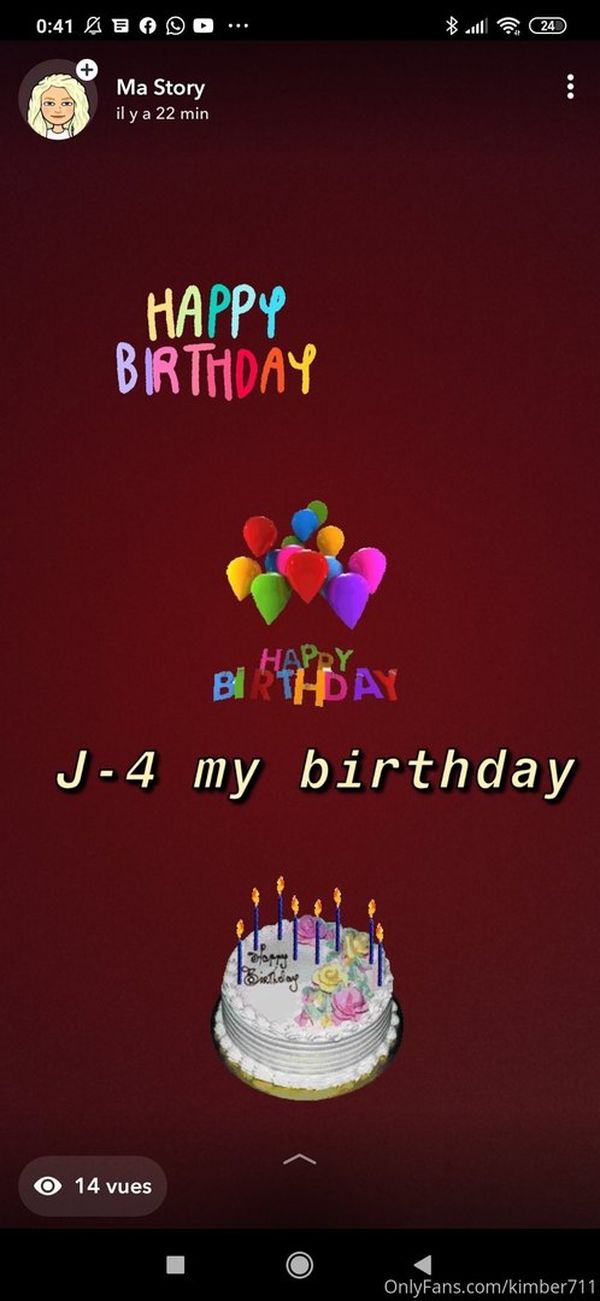The height and width of the screenshot is (1301, 600).
Task: Tap the system home button
Action: coord(299,1265)
